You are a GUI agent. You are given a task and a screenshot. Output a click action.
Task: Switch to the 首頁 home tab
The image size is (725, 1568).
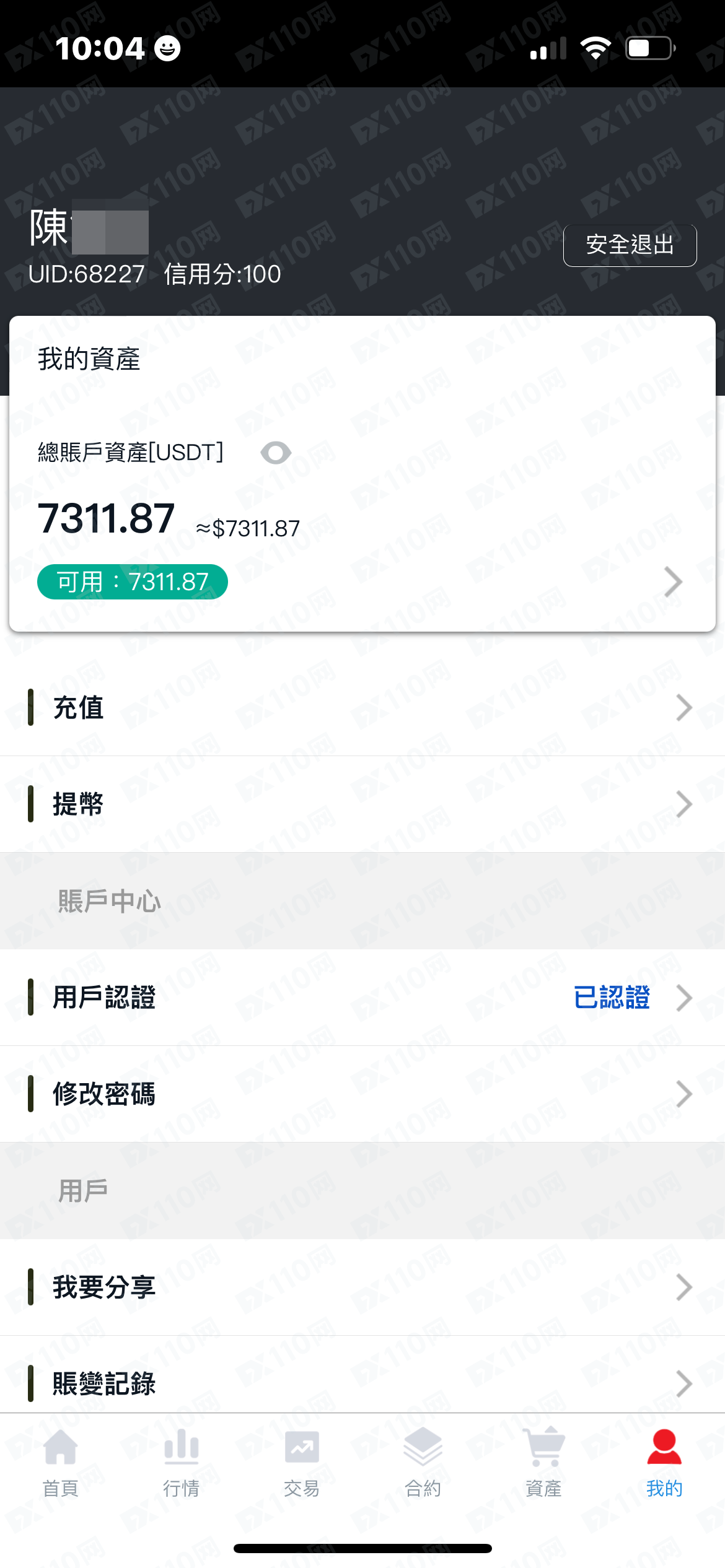tap(61, 1461)
